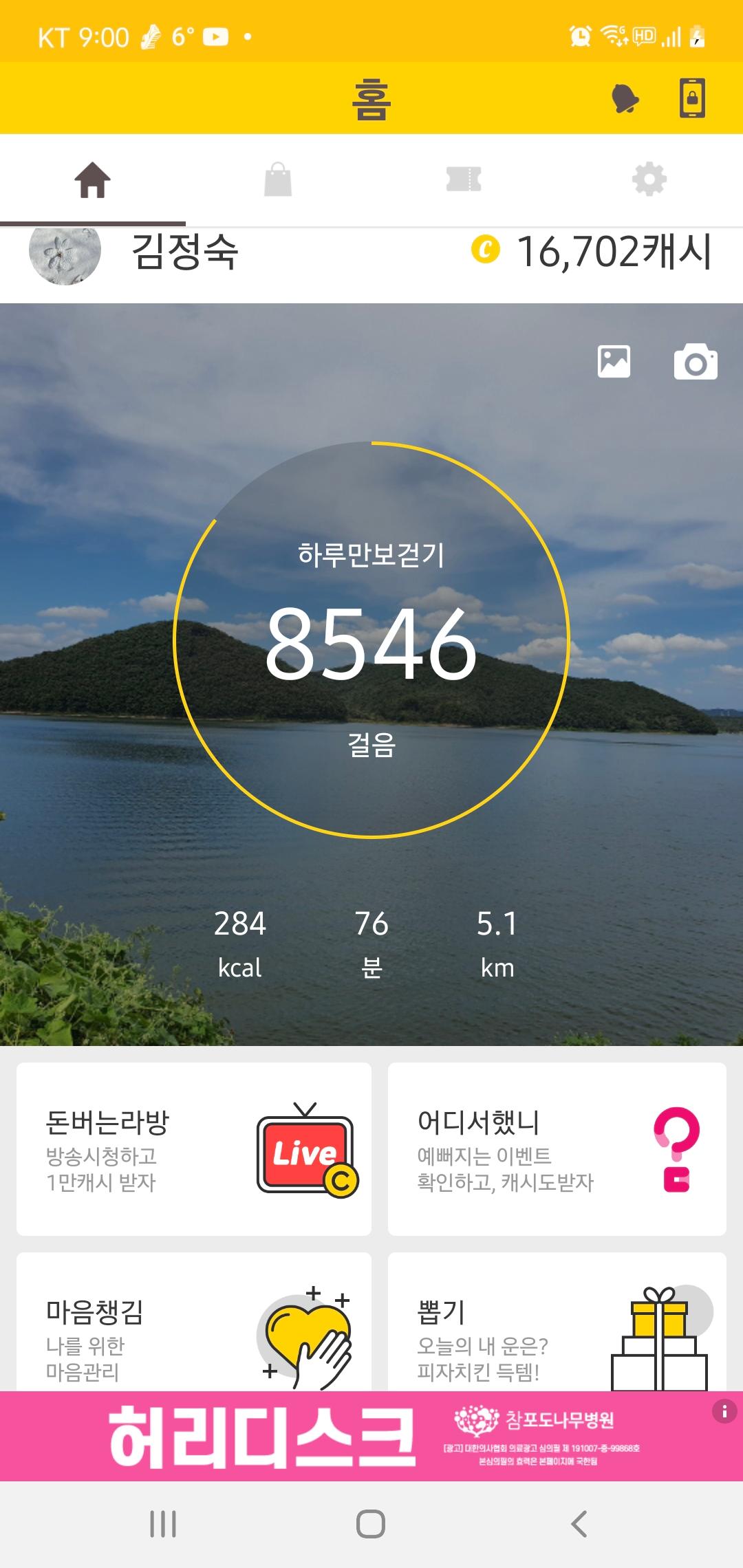Tap the ad info icon
This screenshot has height=1568, width=743.
click(x=724, y=1412)
